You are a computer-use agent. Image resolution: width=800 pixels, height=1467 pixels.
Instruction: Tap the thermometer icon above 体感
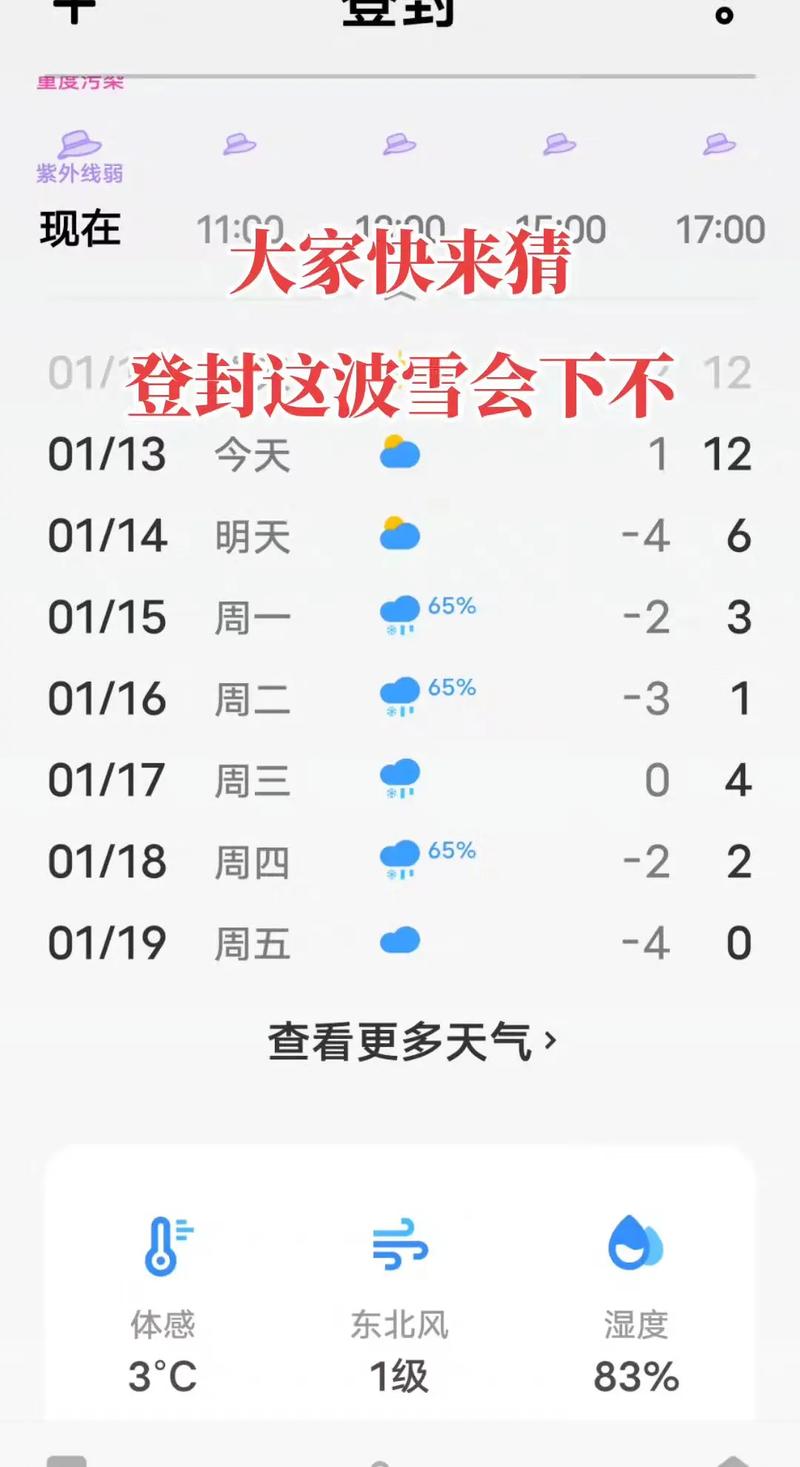pos(166,1243)
